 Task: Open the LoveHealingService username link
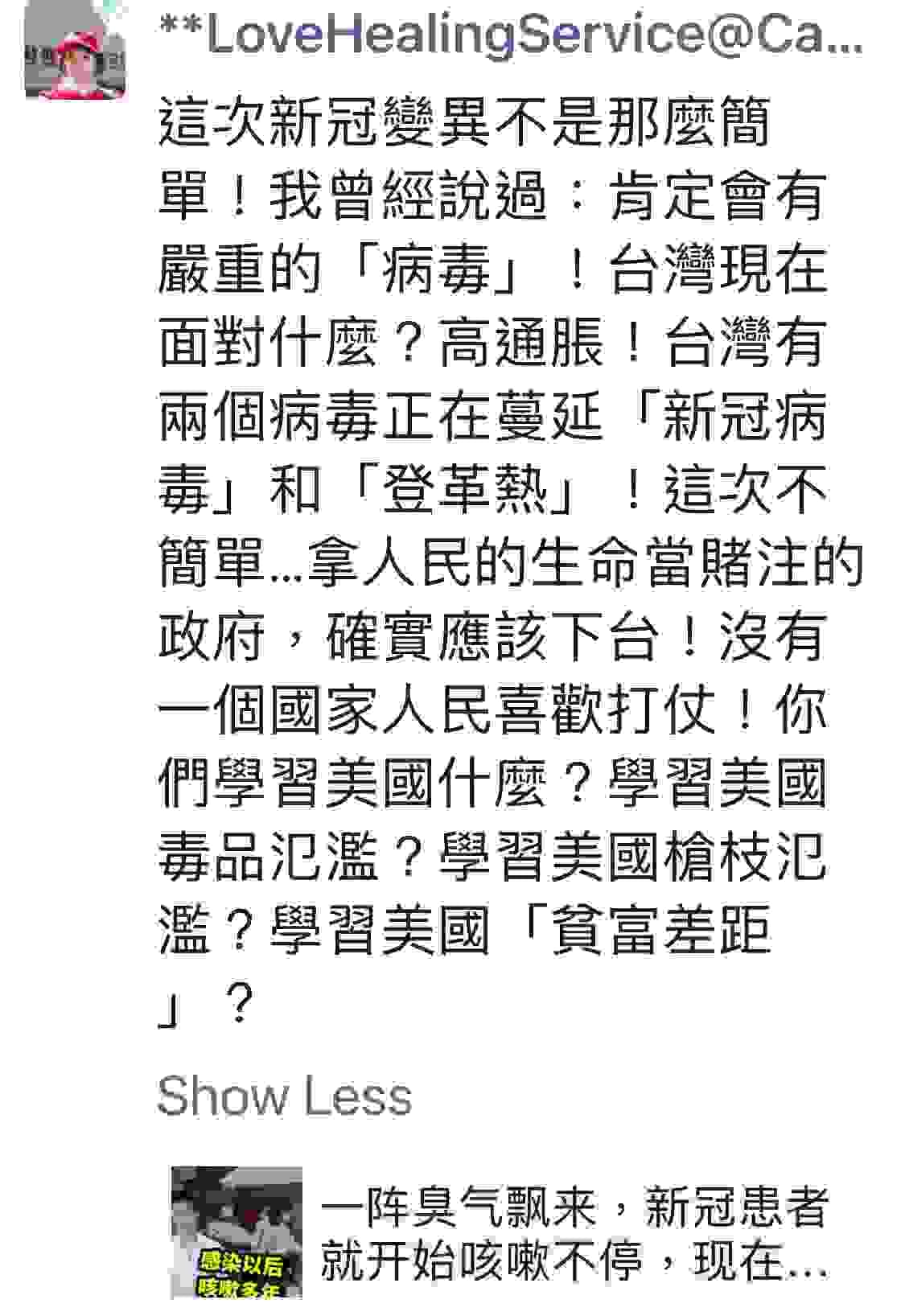tap(512, 35)
